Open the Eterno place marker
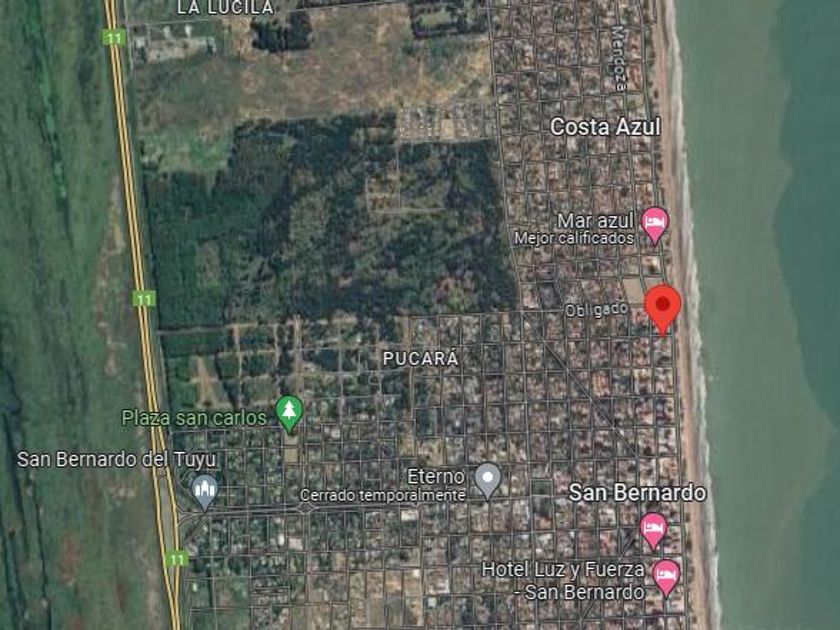The height and width of the screenshot is (630, 840). tap(487, 478)
